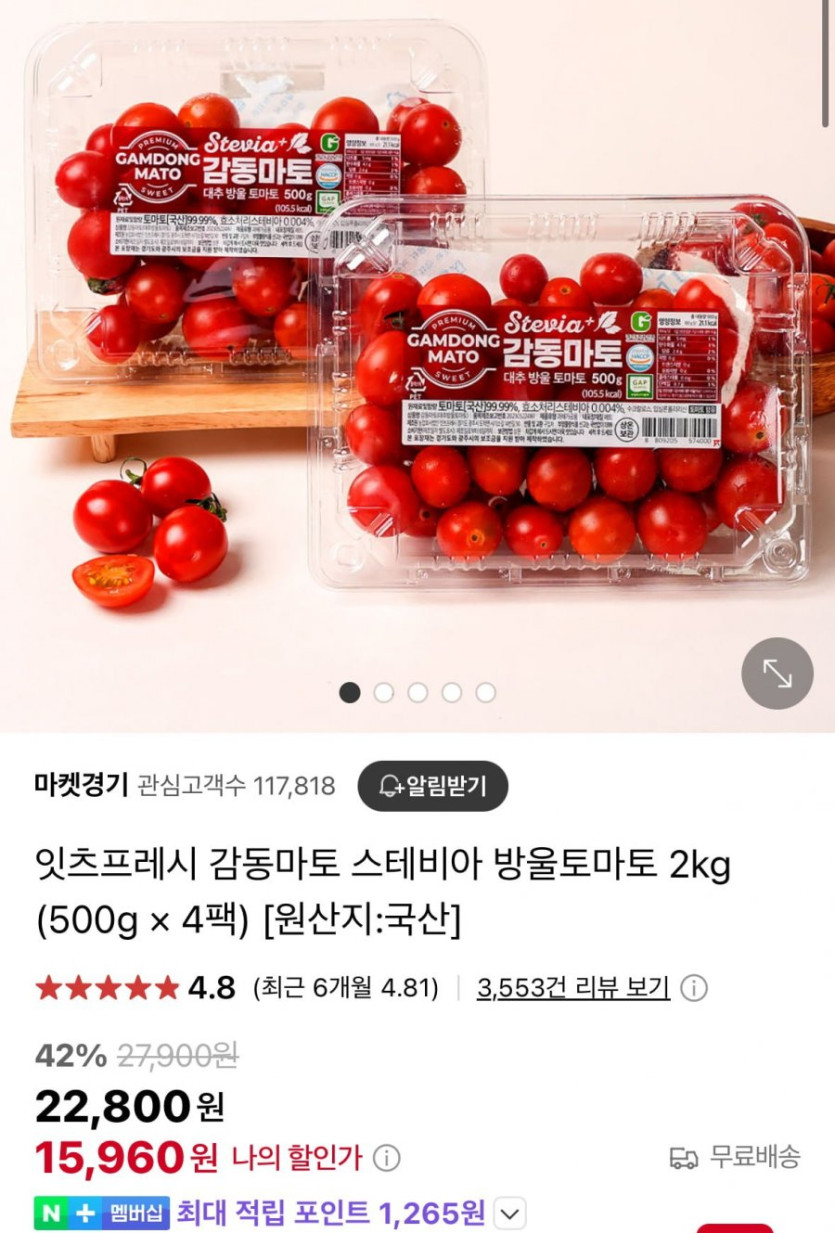Open the 마켓경기 store page

81,785
